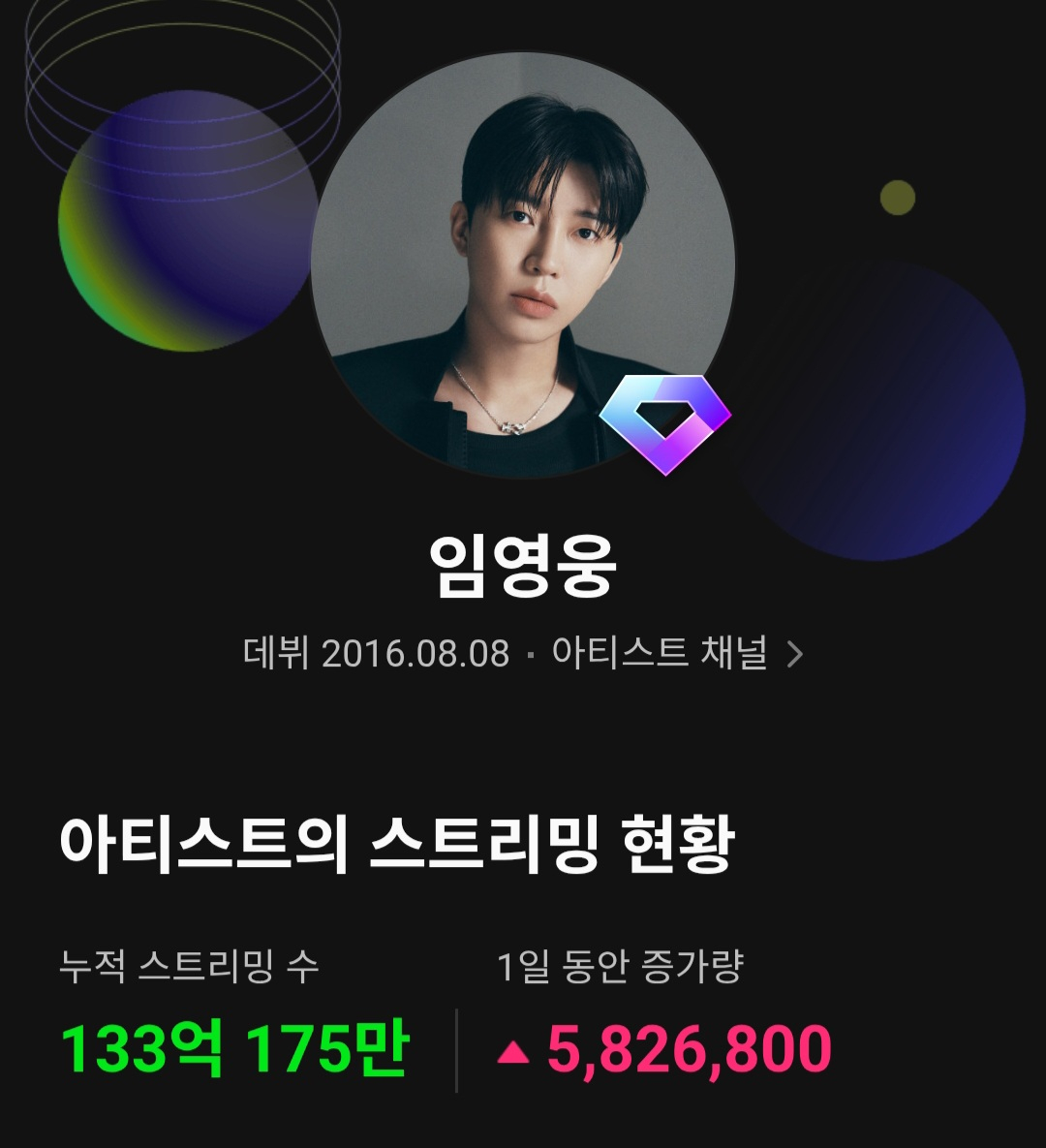
Task: Open the 아티스트 채널 link
Action: click(x=676, y=654)
